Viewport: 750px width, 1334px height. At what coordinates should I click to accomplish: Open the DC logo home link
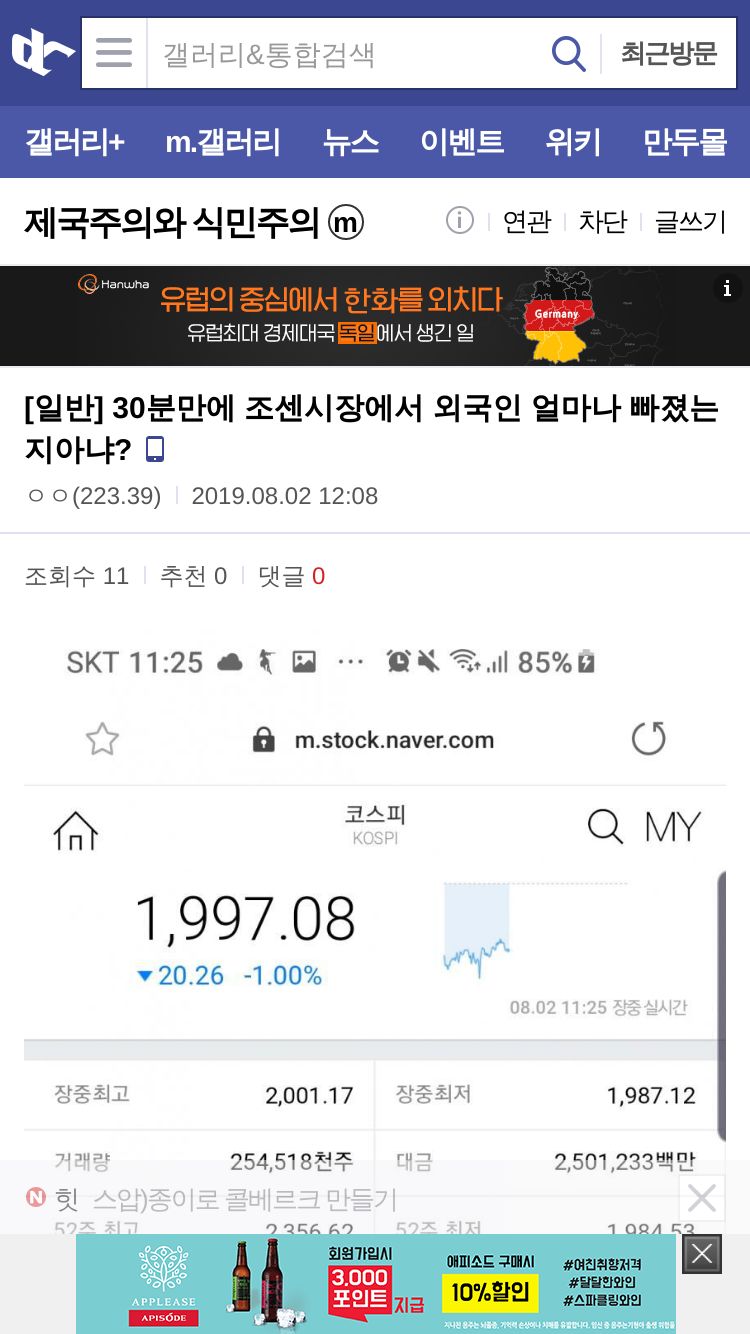[x=43, y=52]
